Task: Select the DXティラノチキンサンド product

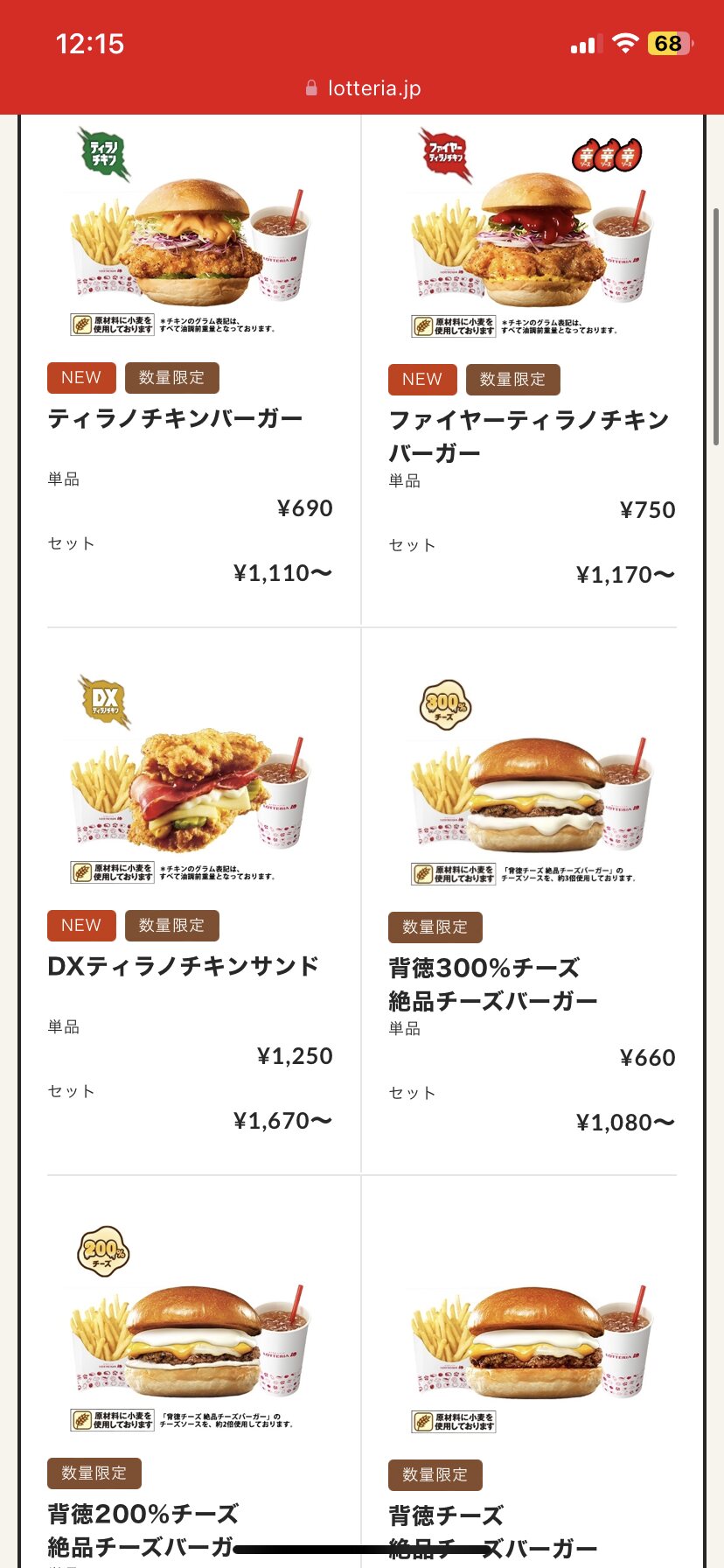Action: pos(183,966)
